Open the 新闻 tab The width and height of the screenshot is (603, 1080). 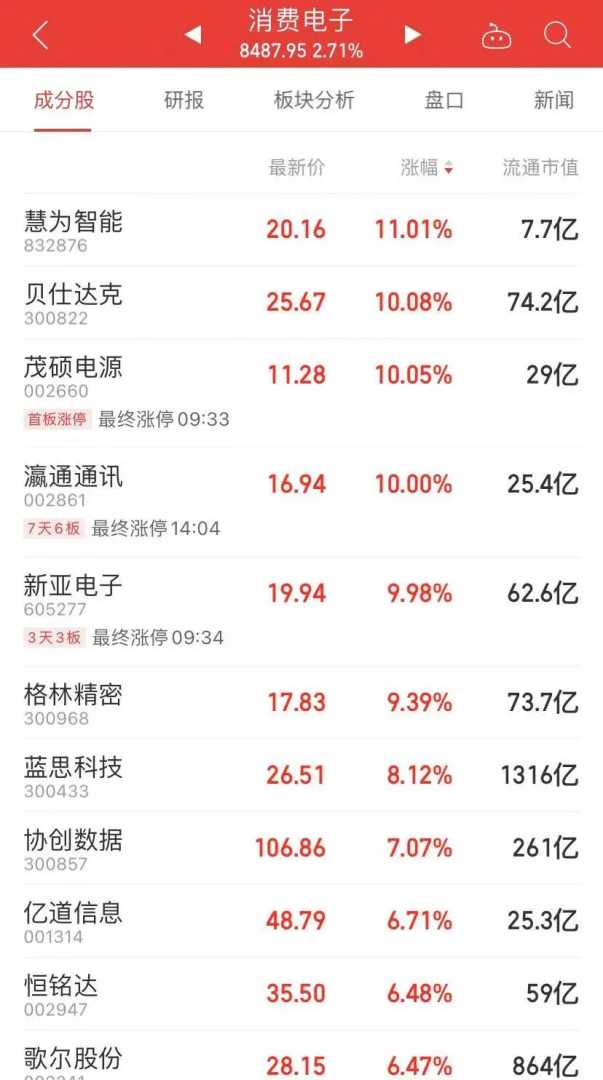click(554, 100)
